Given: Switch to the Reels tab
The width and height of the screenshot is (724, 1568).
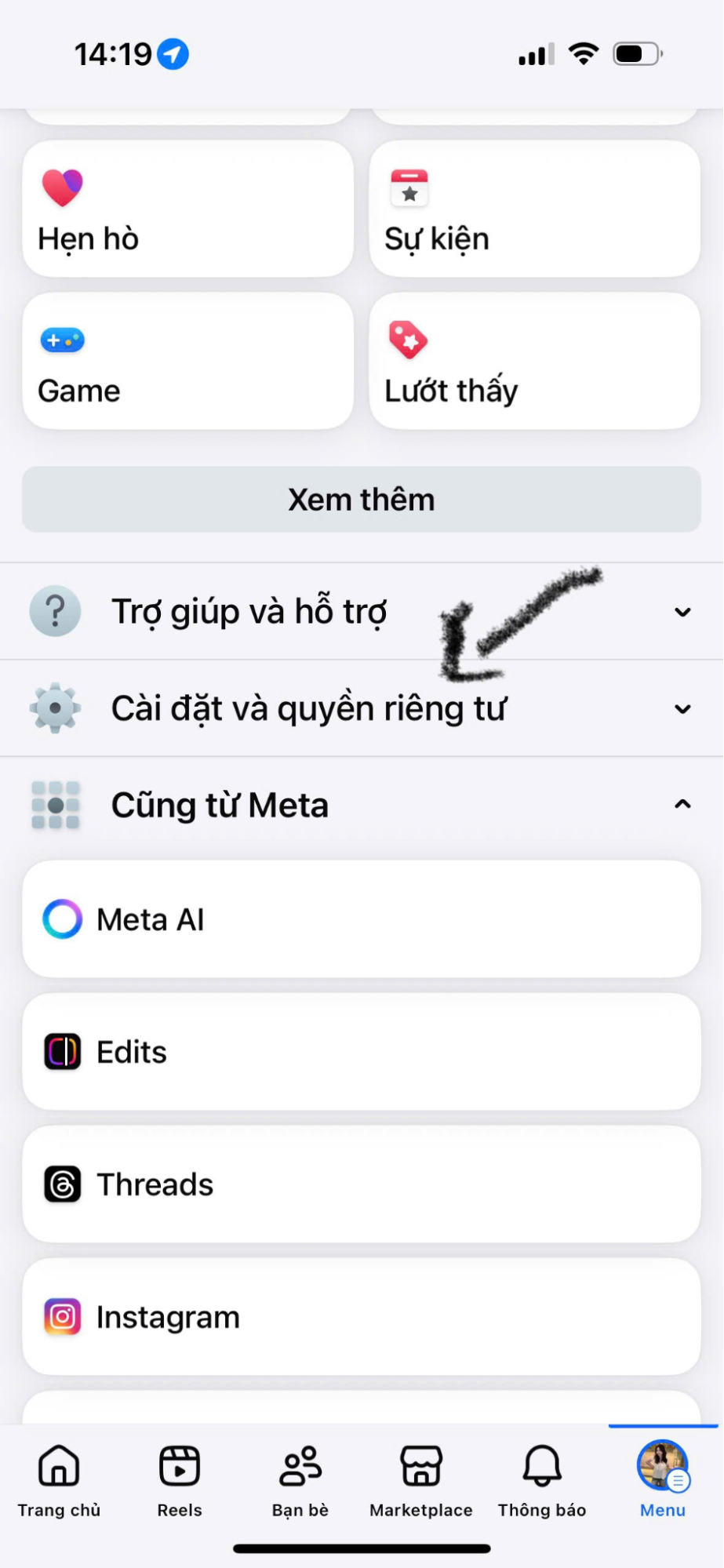Looking at the screenshot, I should pos(180,1479).
